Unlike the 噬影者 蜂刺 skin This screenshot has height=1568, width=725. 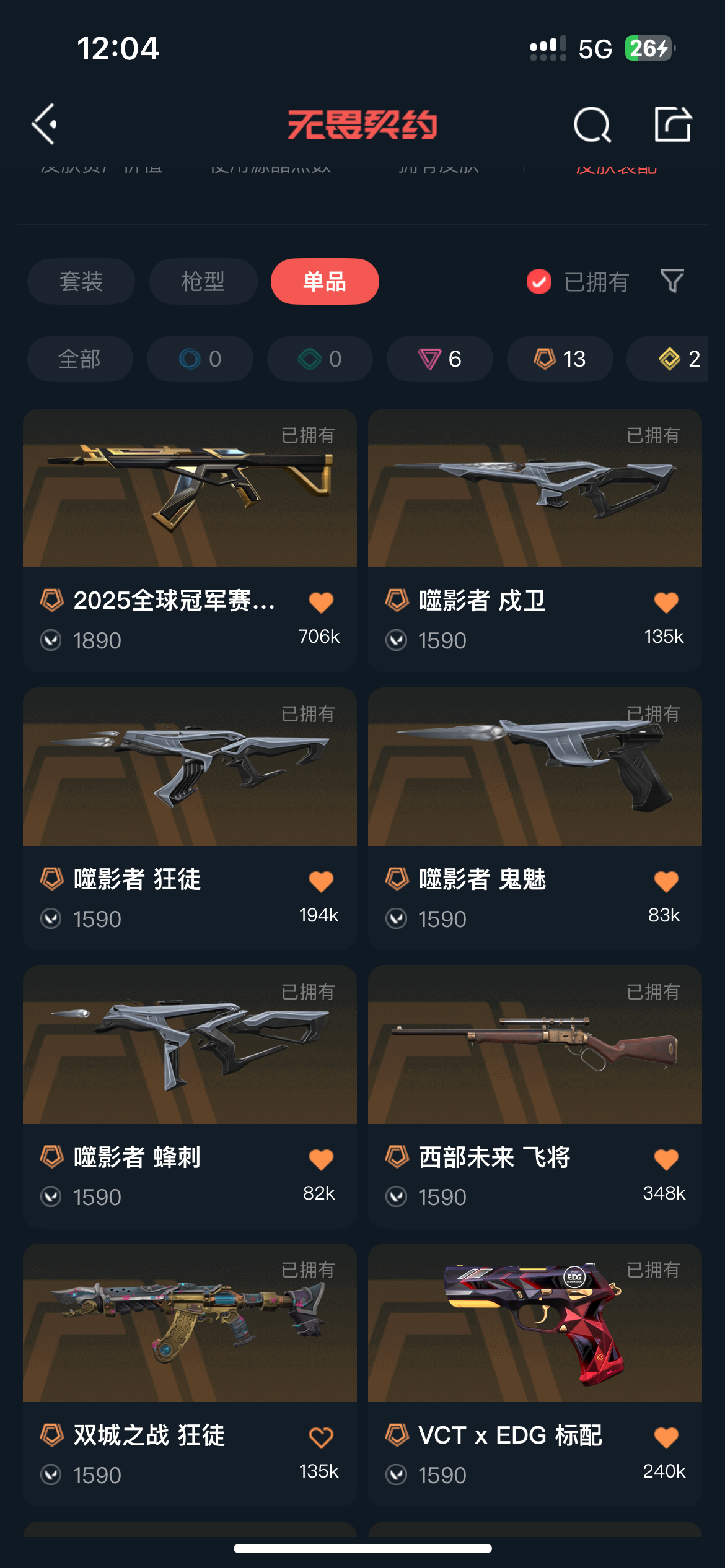point(321,1159)
